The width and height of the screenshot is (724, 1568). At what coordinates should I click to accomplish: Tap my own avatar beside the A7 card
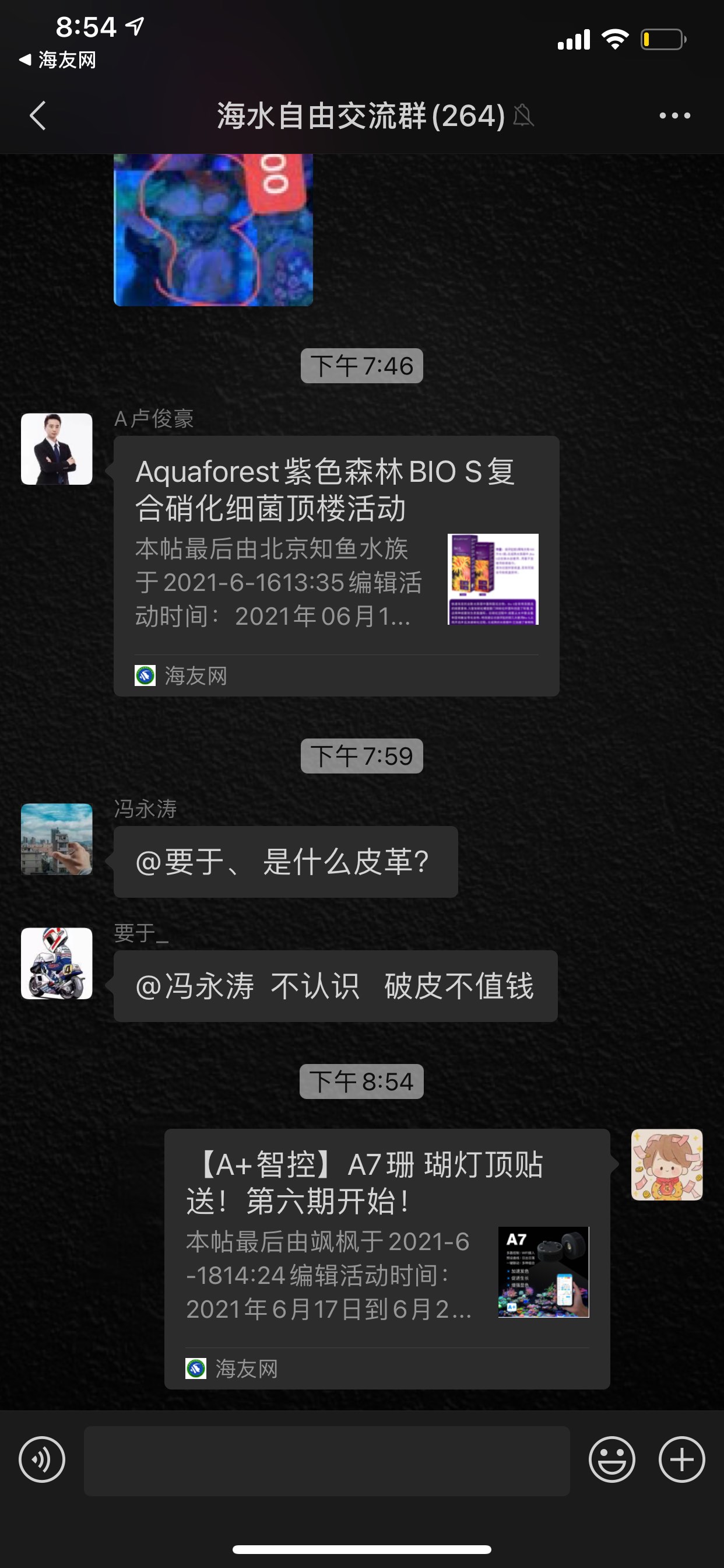pos(666,1164)
